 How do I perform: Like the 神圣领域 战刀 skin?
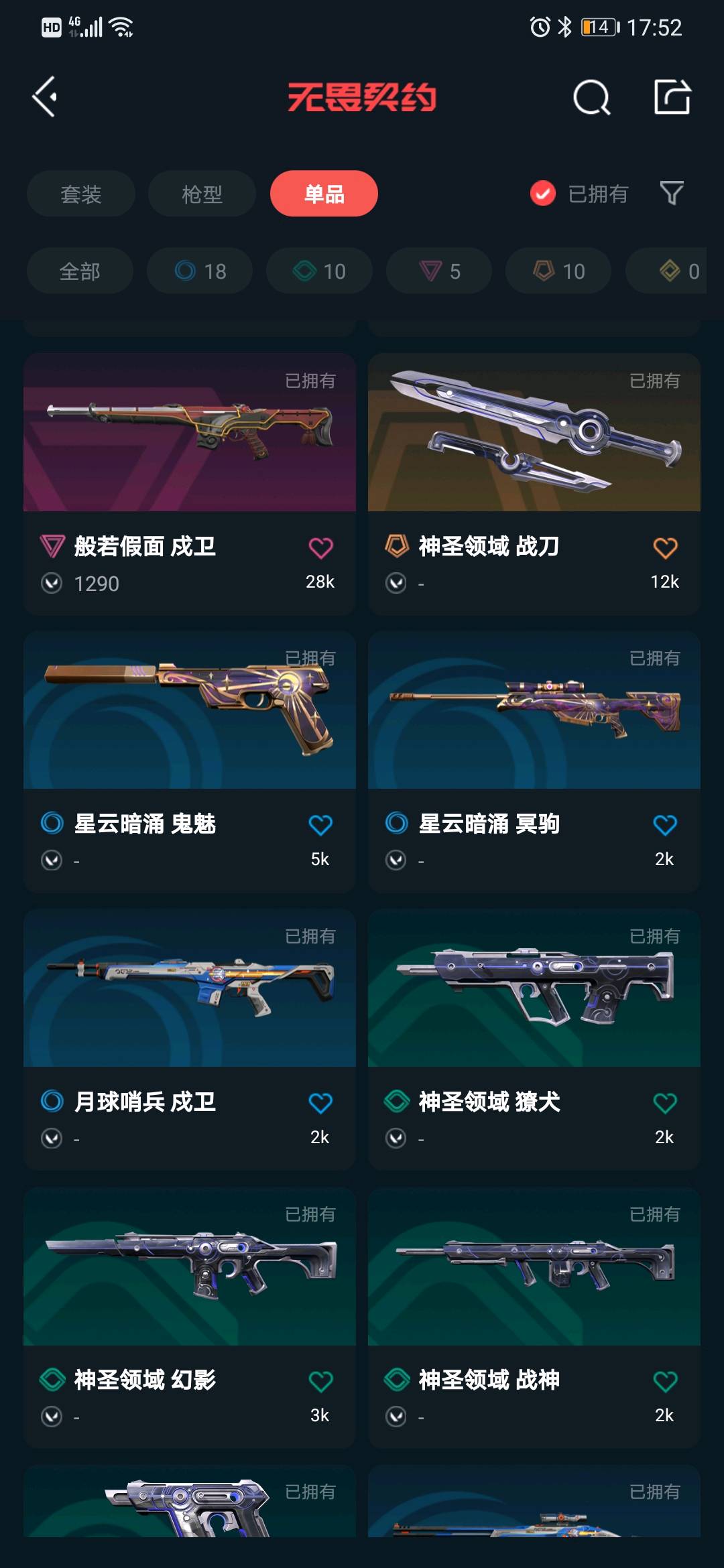665,548
